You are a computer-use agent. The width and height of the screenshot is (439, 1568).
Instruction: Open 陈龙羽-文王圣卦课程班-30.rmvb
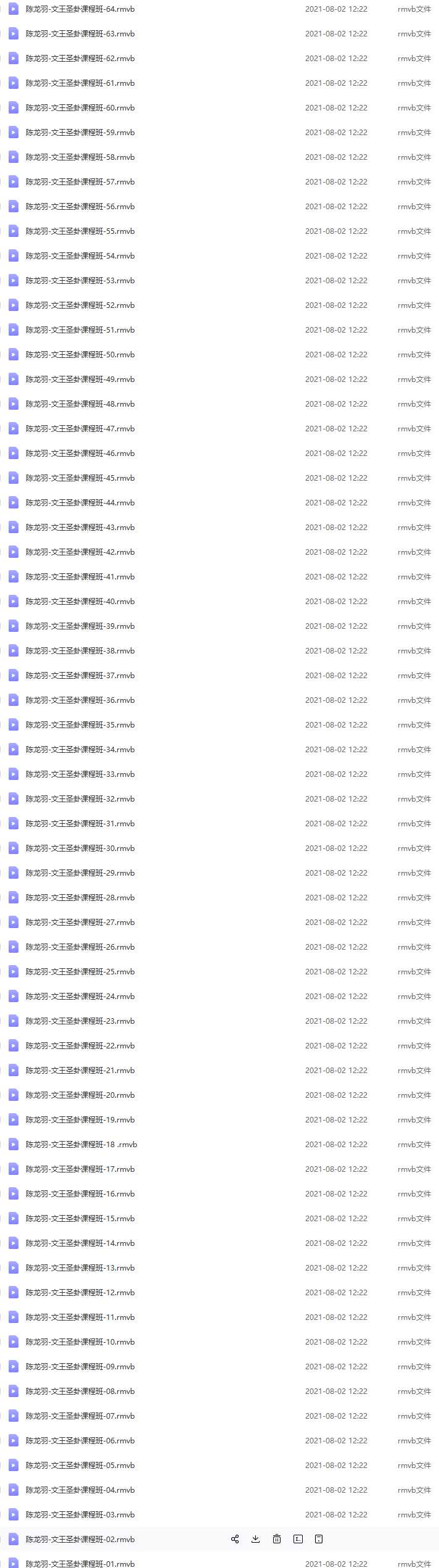click(x=80, y=848)
